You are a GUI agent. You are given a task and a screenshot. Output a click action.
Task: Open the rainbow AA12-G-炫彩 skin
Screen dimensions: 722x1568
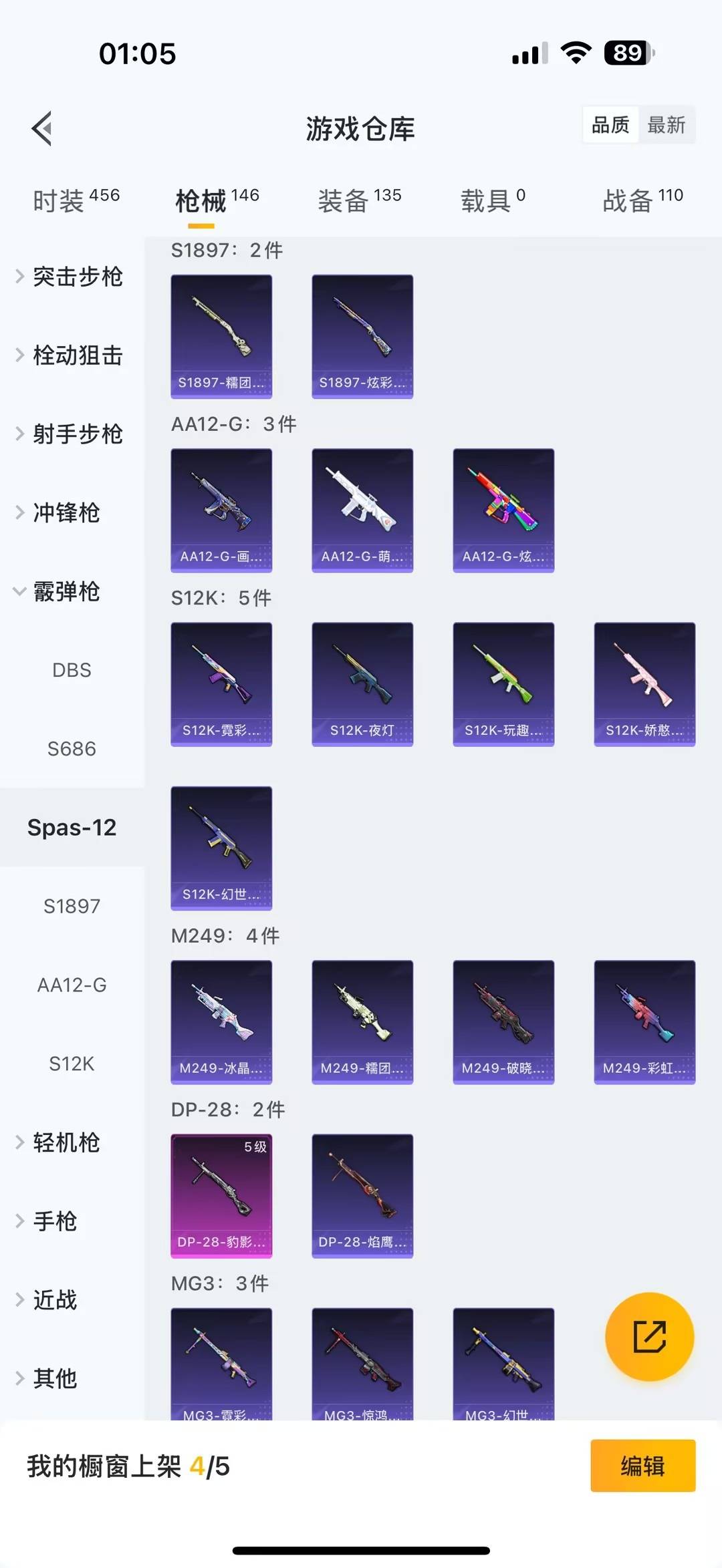coord(503,509)
